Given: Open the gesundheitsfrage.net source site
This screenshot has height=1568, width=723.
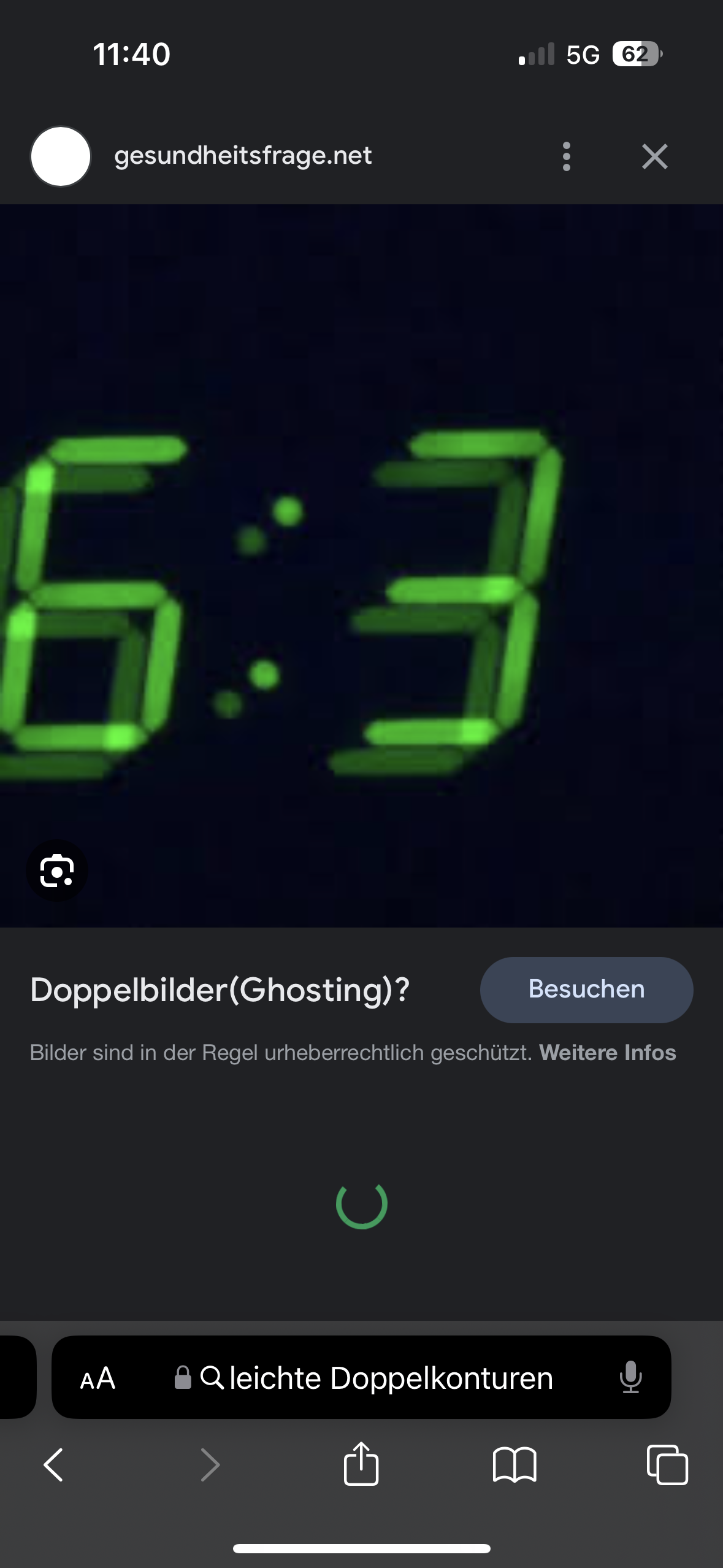Looking at the screenshot, I should point(243,156).
